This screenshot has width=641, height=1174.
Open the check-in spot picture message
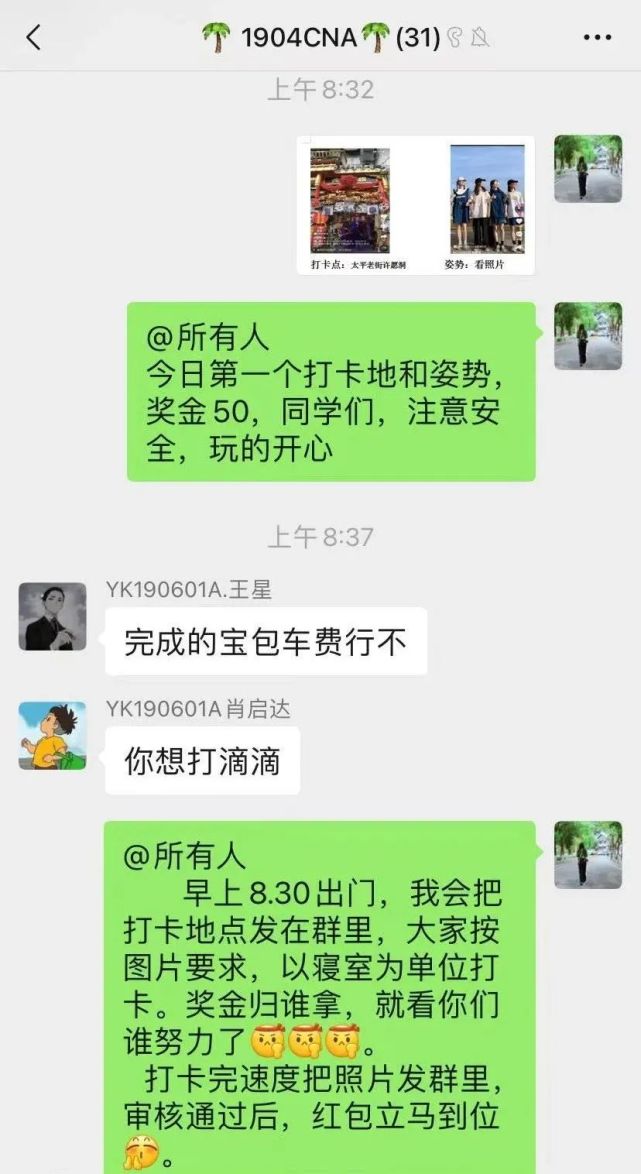(416, 205)
